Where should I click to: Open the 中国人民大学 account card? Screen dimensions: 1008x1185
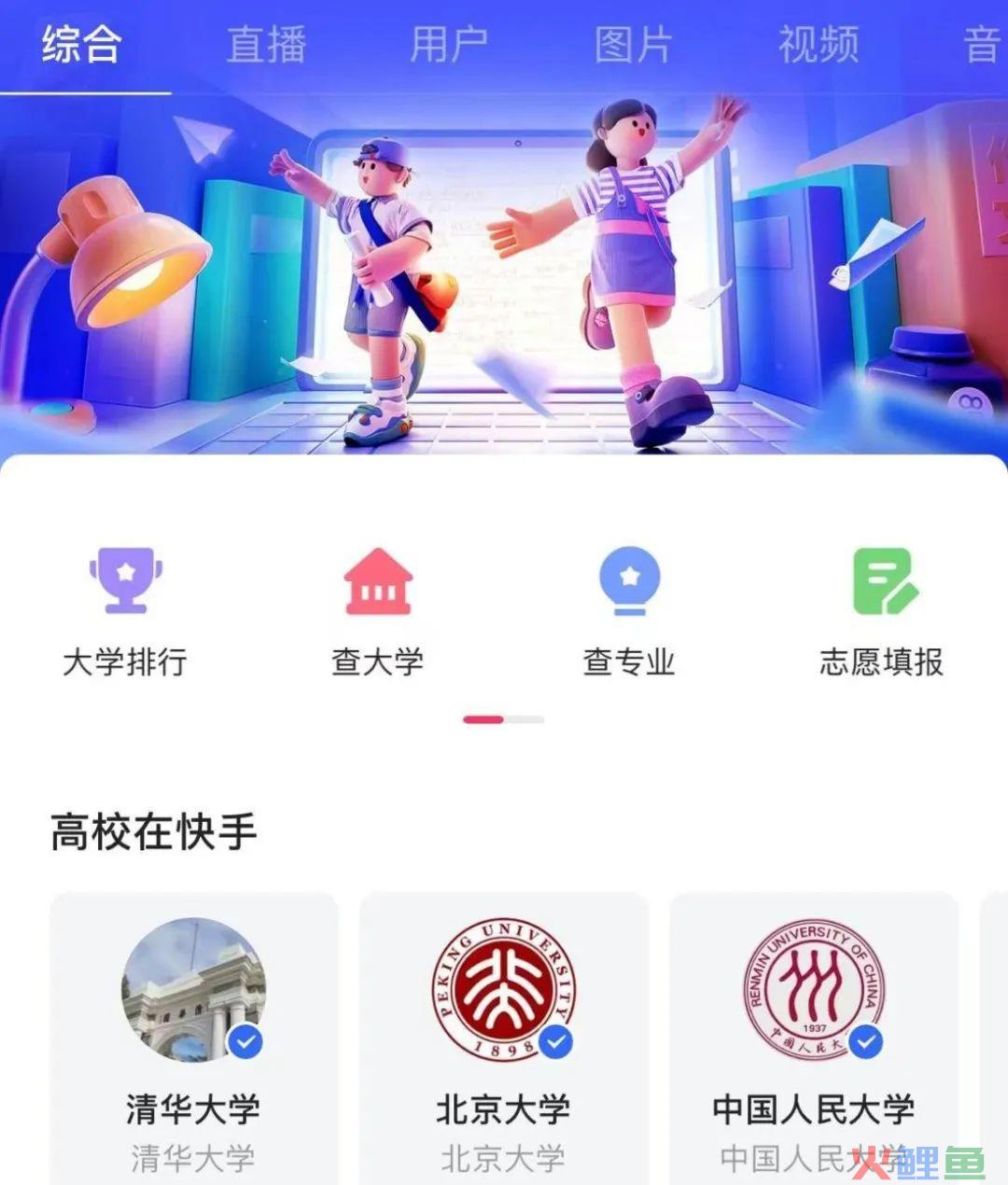tap(814, 1036)
